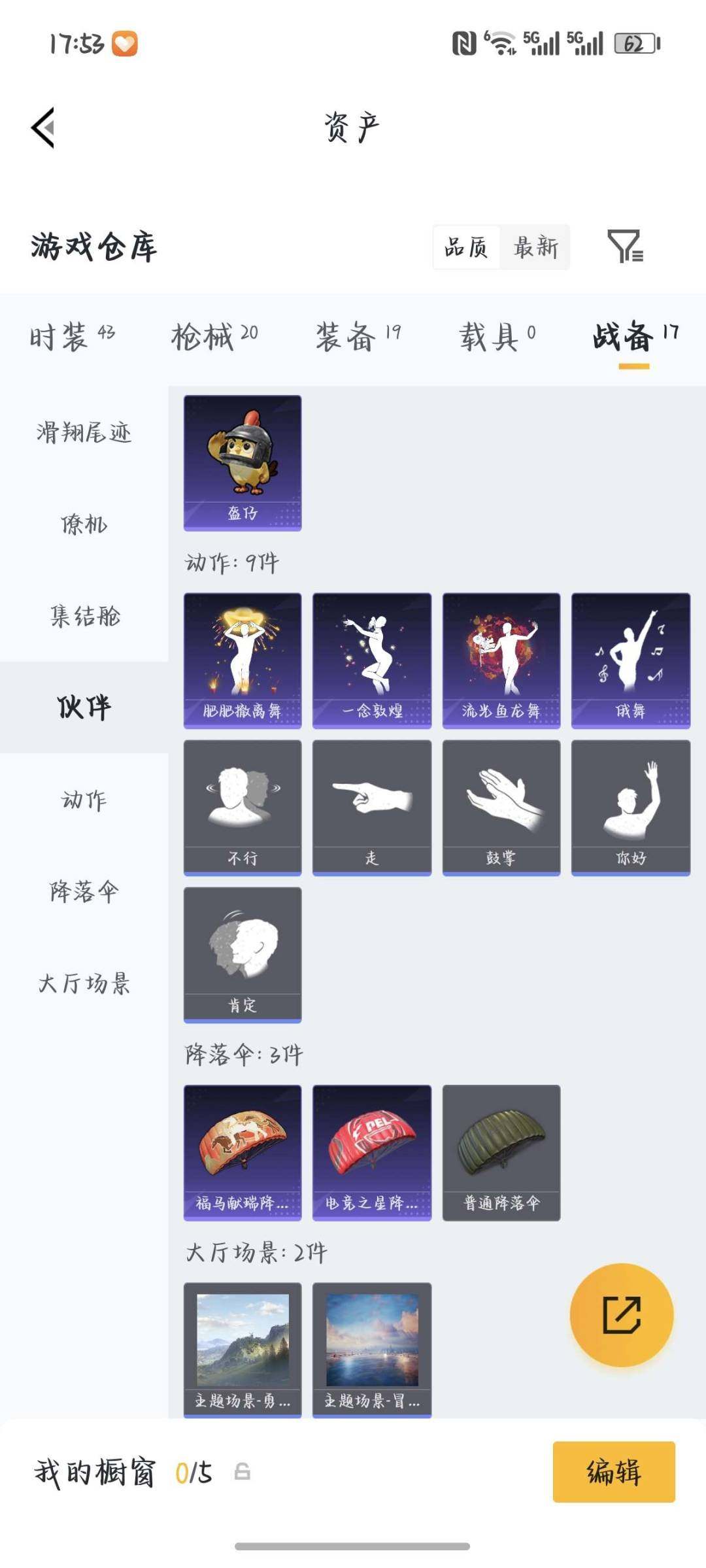Switch sorting to 品质
Viewport: 706px width, 1568px height.
click(465, 247)
